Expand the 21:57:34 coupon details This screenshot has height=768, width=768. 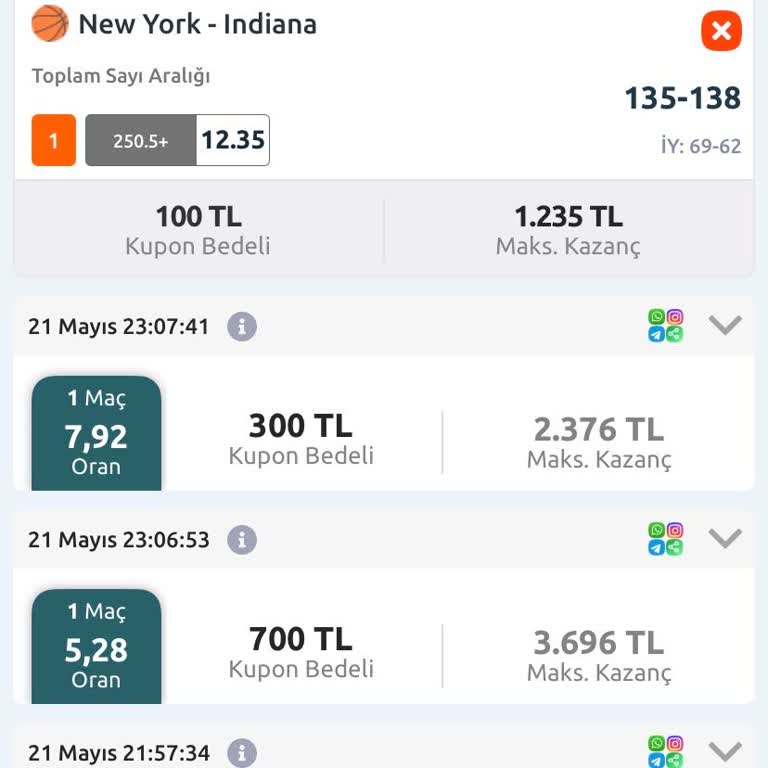(x=725, y=751)
